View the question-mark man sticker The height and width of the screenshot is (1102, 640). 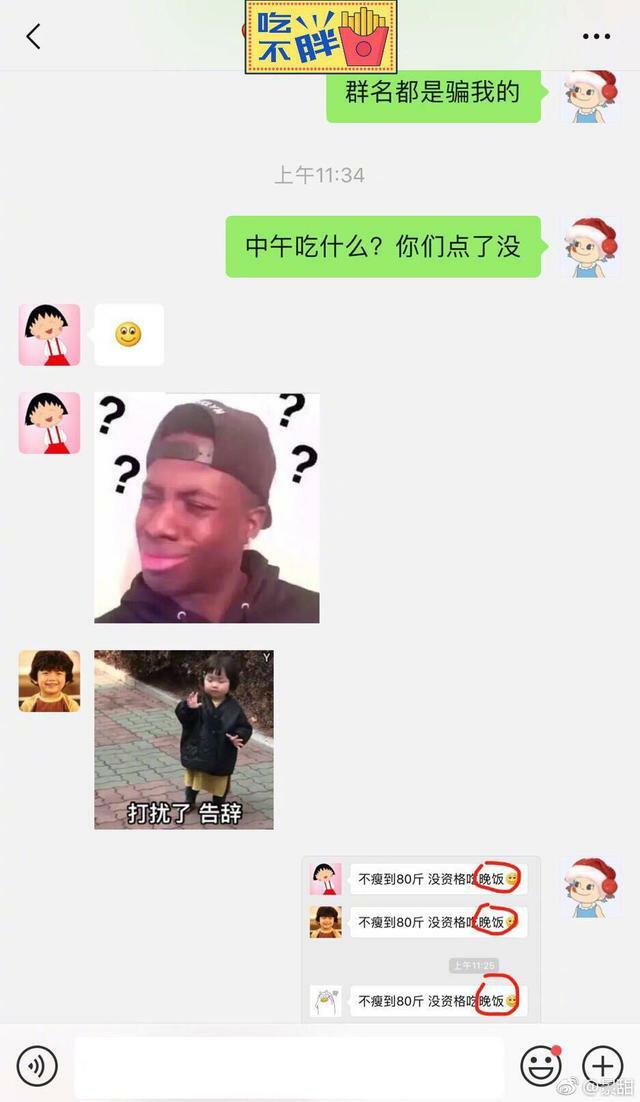[x=207, y=508]
